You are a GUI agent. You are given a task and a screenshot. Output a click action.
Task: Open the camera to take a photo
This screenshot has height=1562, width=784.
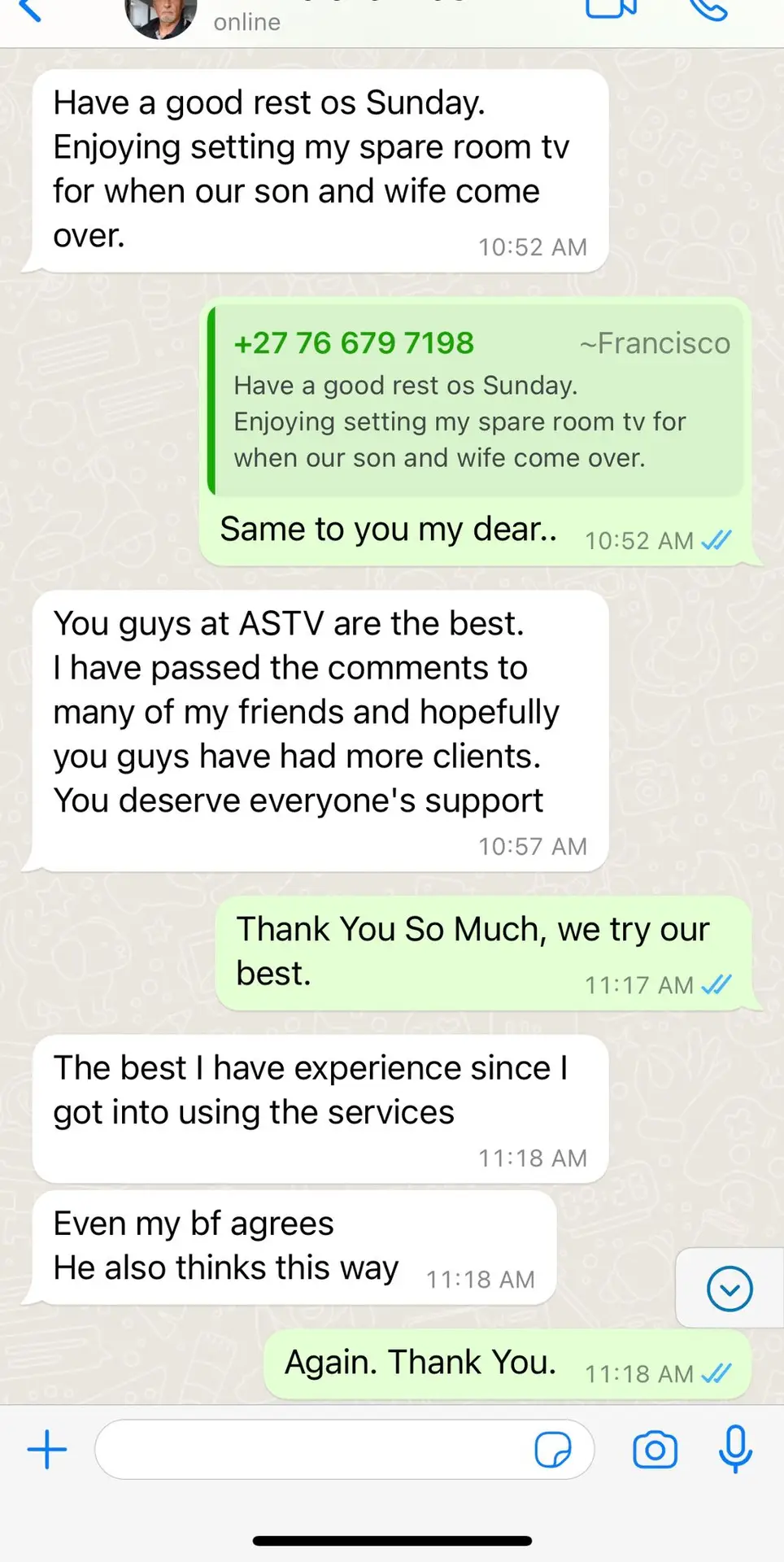655,1450
